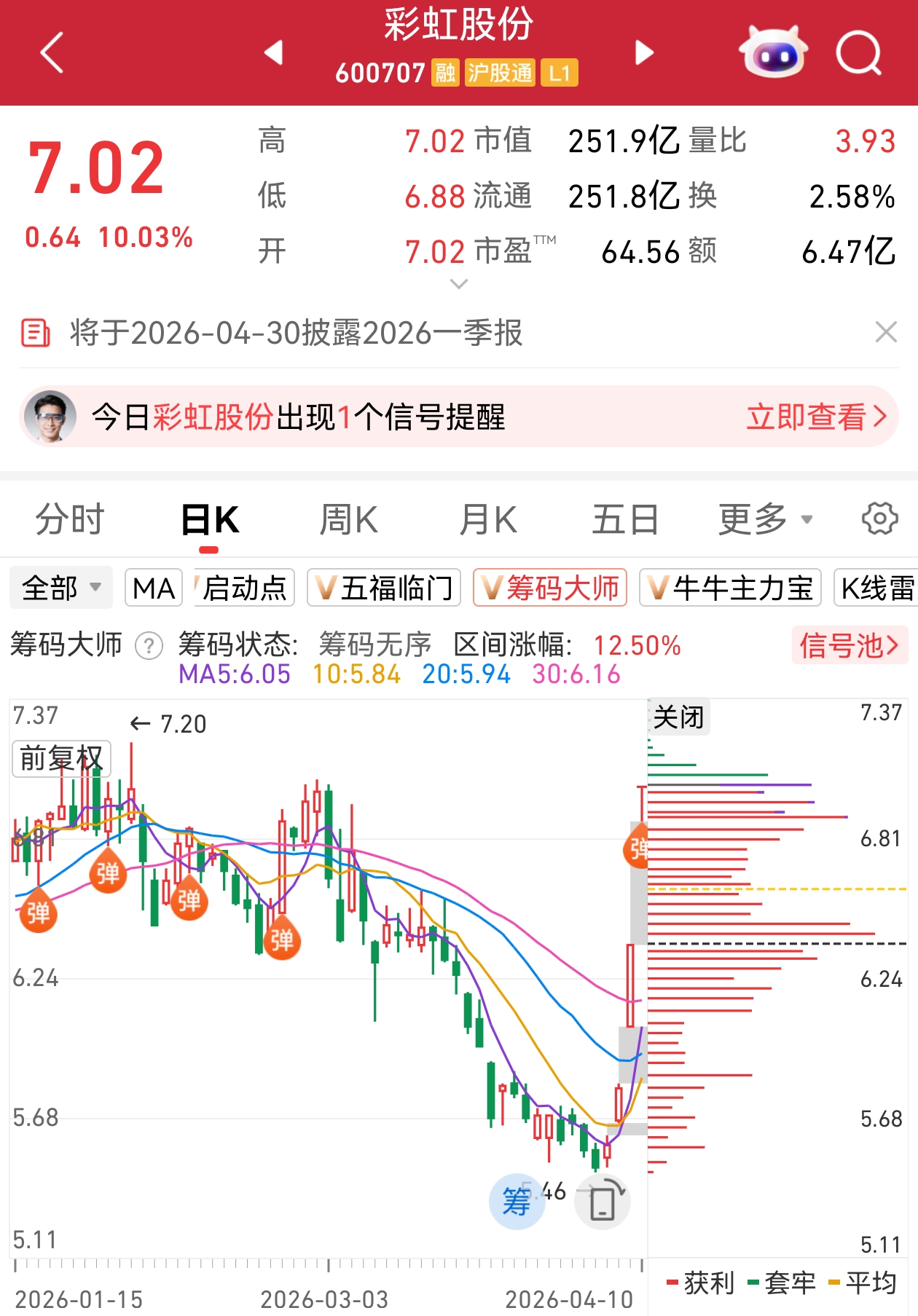This screenshot has width=918, height=1316.
Task: Open chart settings gear
Action: [879, 519]
